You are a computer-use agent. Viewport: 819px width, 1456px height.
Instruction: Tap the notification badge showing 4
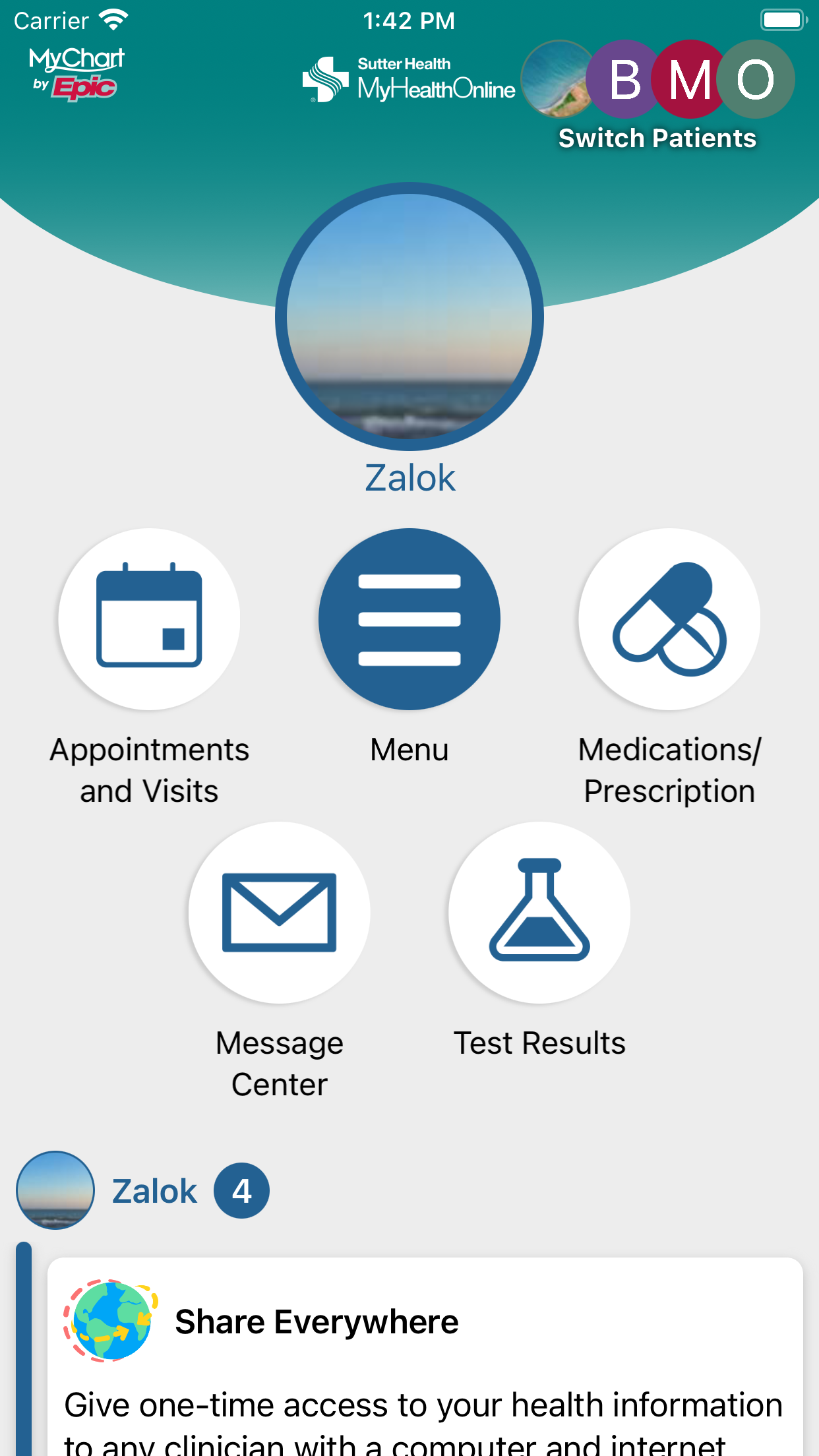pyautogui.click(x=241, y=1190)
